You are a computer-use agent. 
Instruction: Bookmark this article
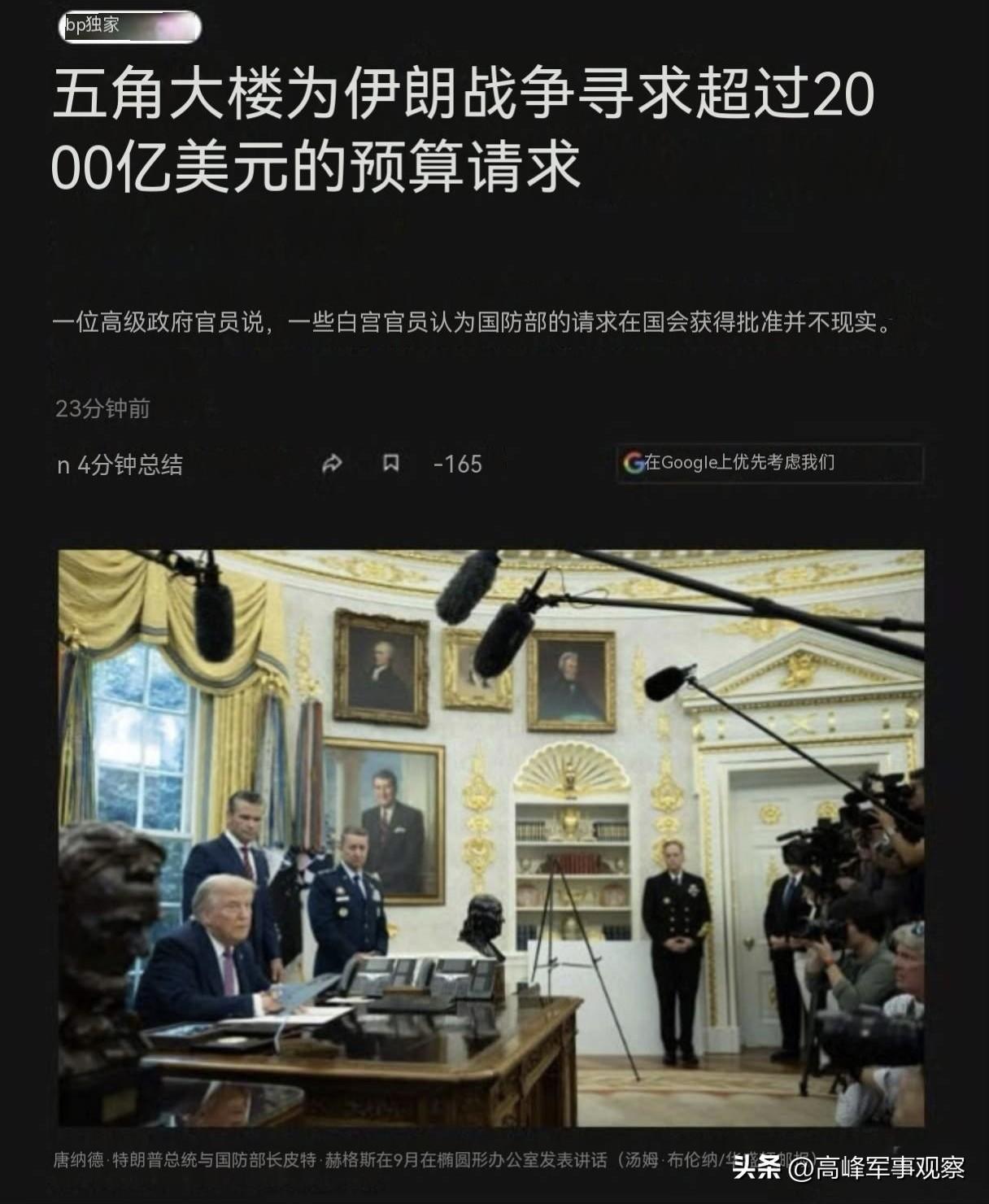391,464
